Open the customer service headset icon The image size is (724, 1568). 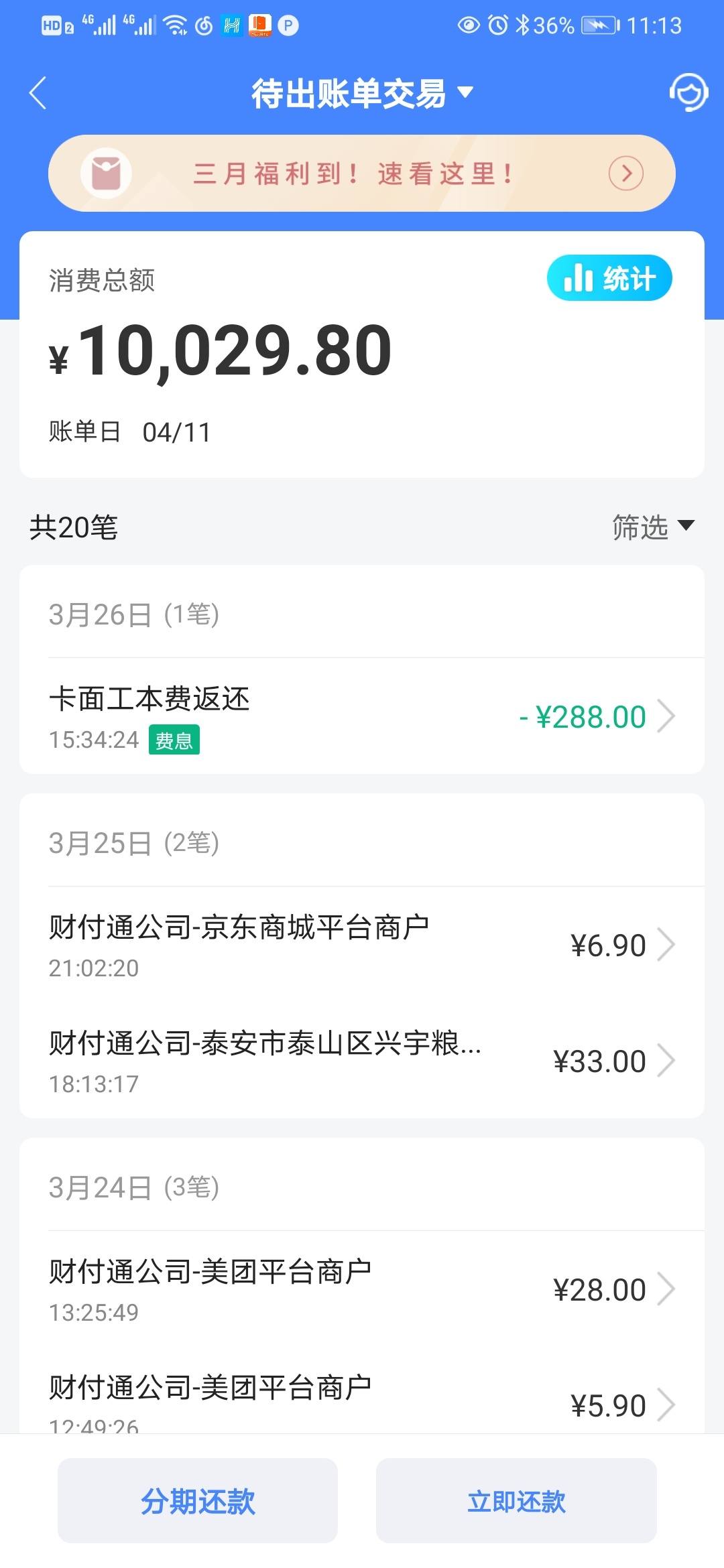(x=688, y=92)
